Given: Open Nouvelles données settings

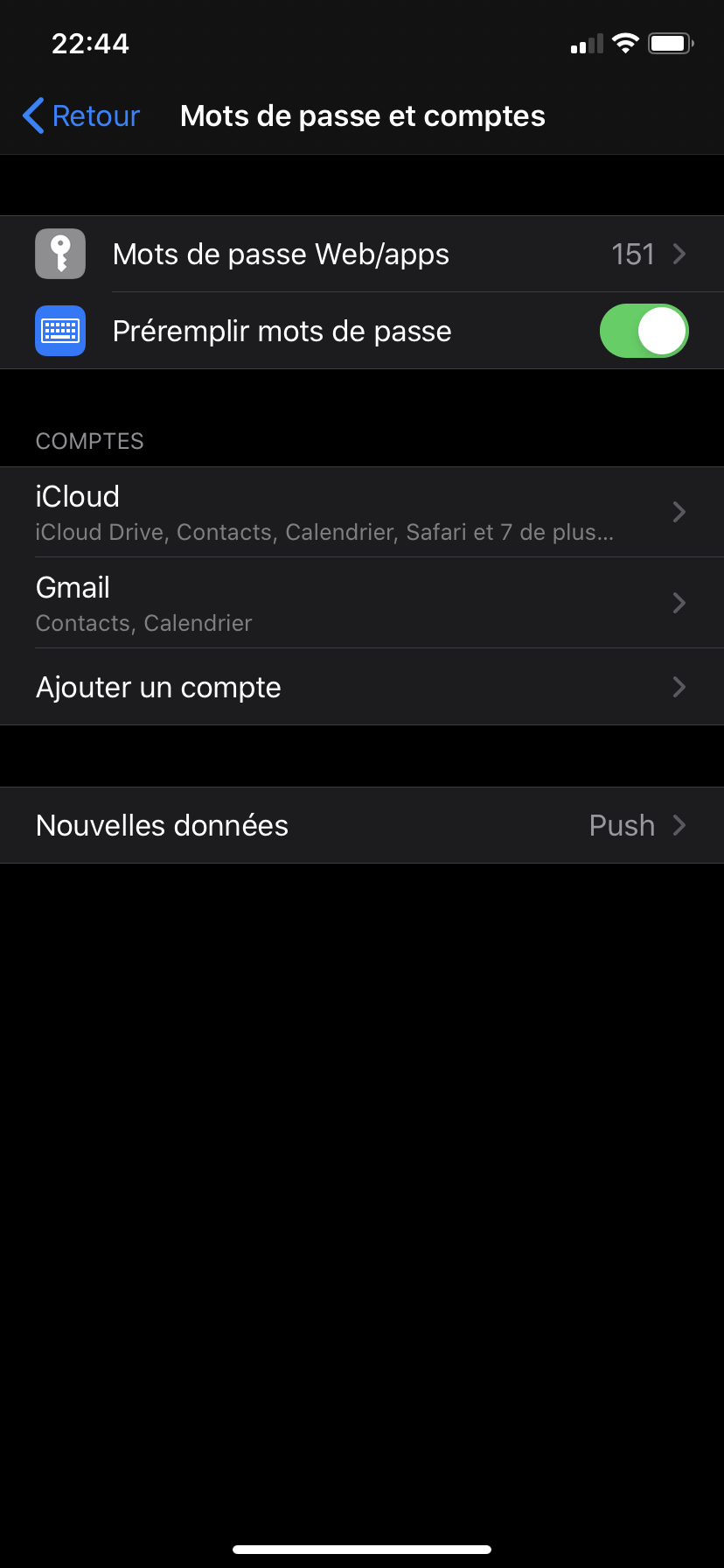Looking at the screenshot, I should (362, 826).
